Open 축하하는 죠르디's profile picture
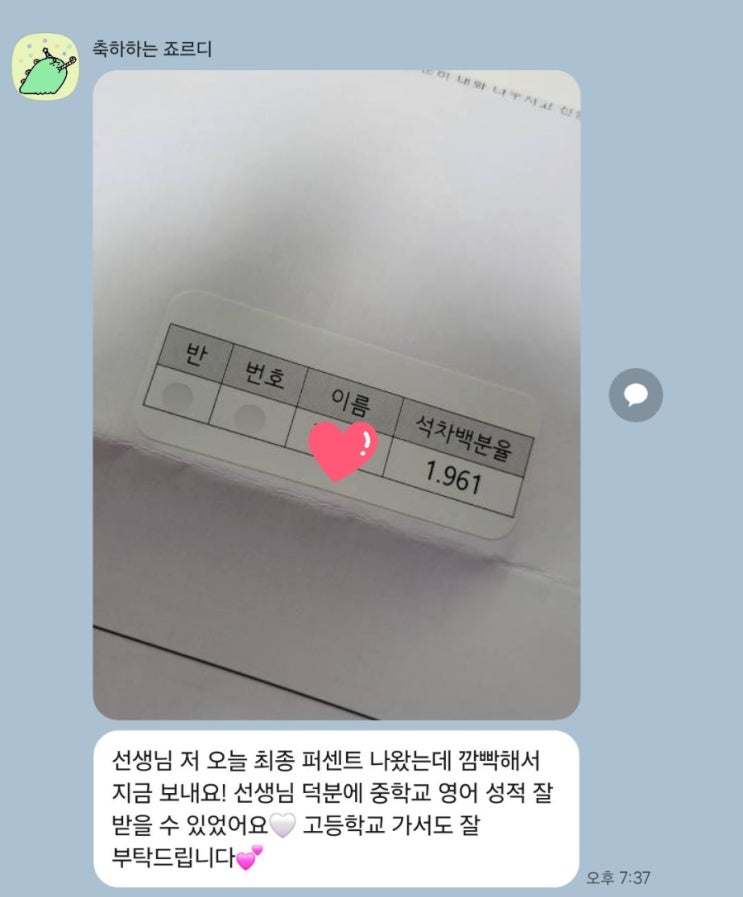This screenshot has width=743, height=897. click(x=45, y=67)
